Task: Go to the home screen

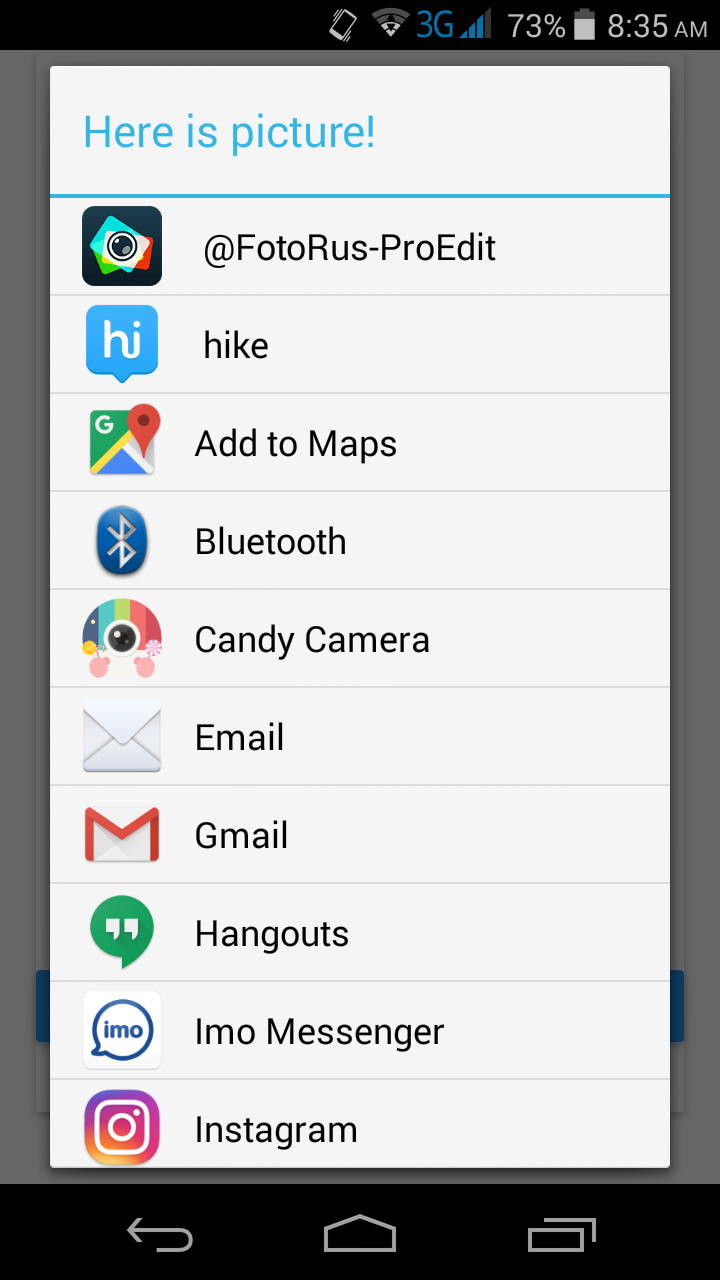Action: (360, 1235)
